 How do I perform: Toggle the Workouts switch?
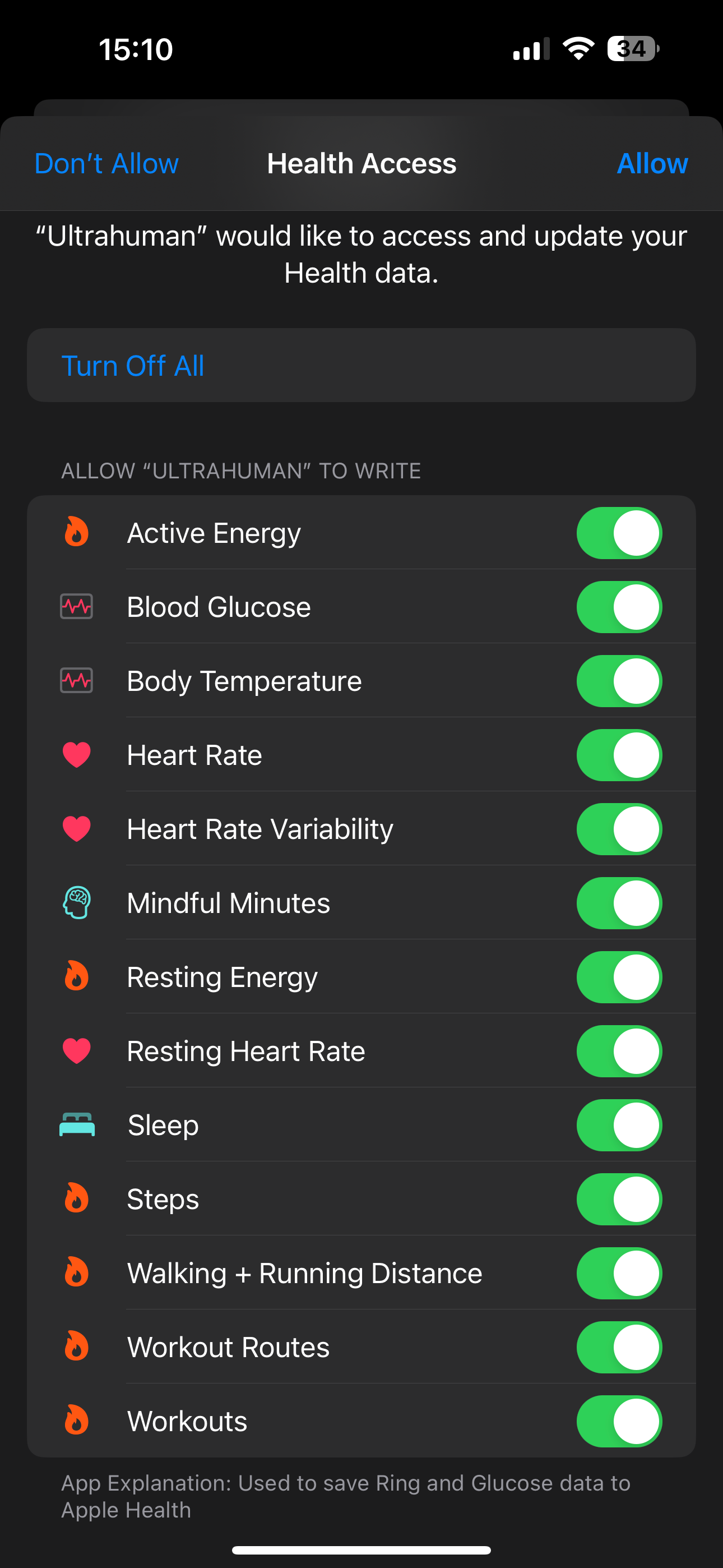click(x=619, y=1421)
